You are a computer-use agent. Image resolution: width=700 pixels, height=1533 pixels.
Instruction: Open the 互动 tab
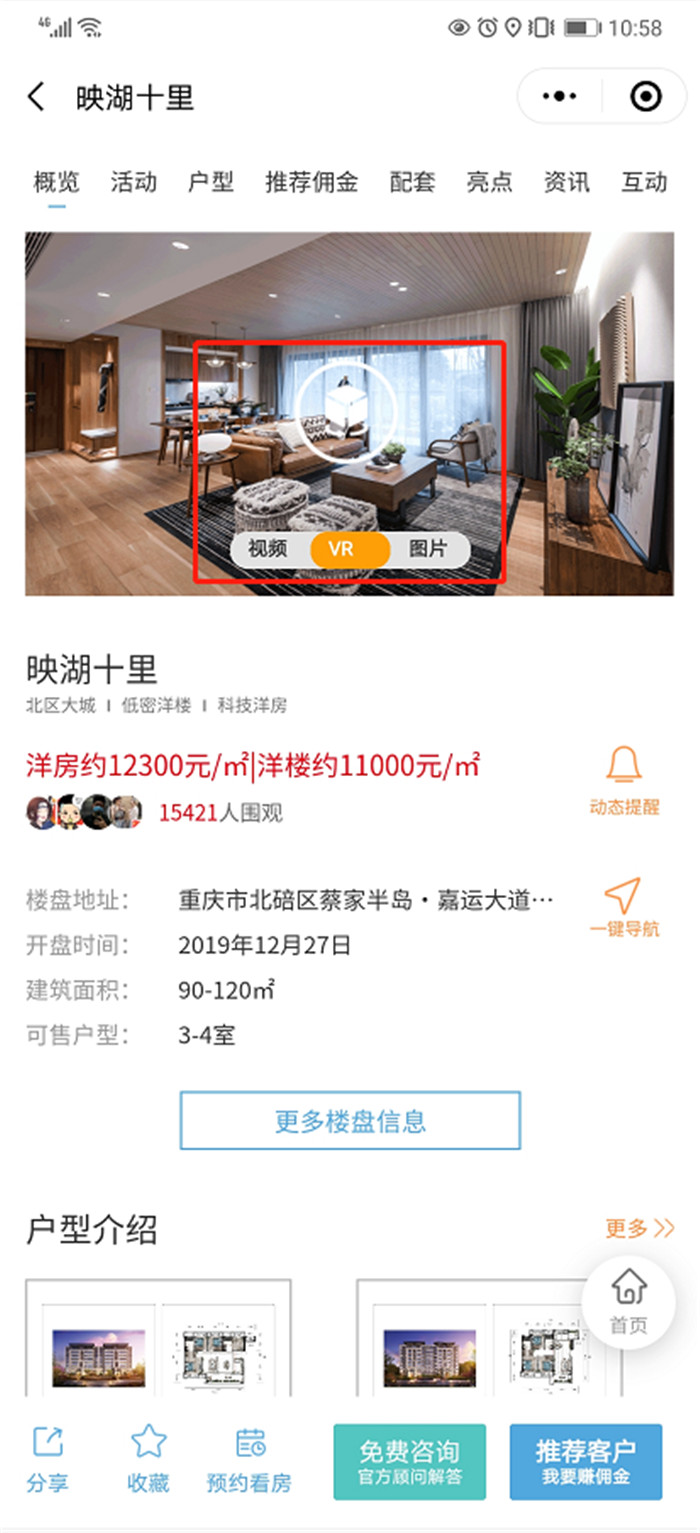click(x=643, y=182)
